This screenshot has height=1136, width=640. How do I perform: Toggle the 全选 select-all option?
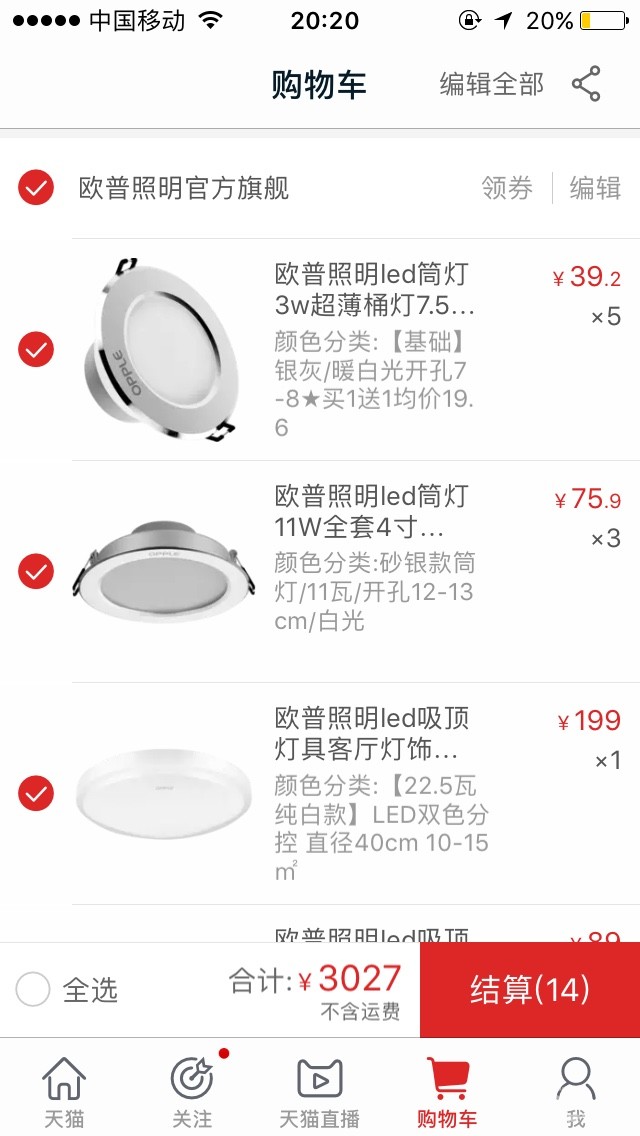[x=33, y=990]
